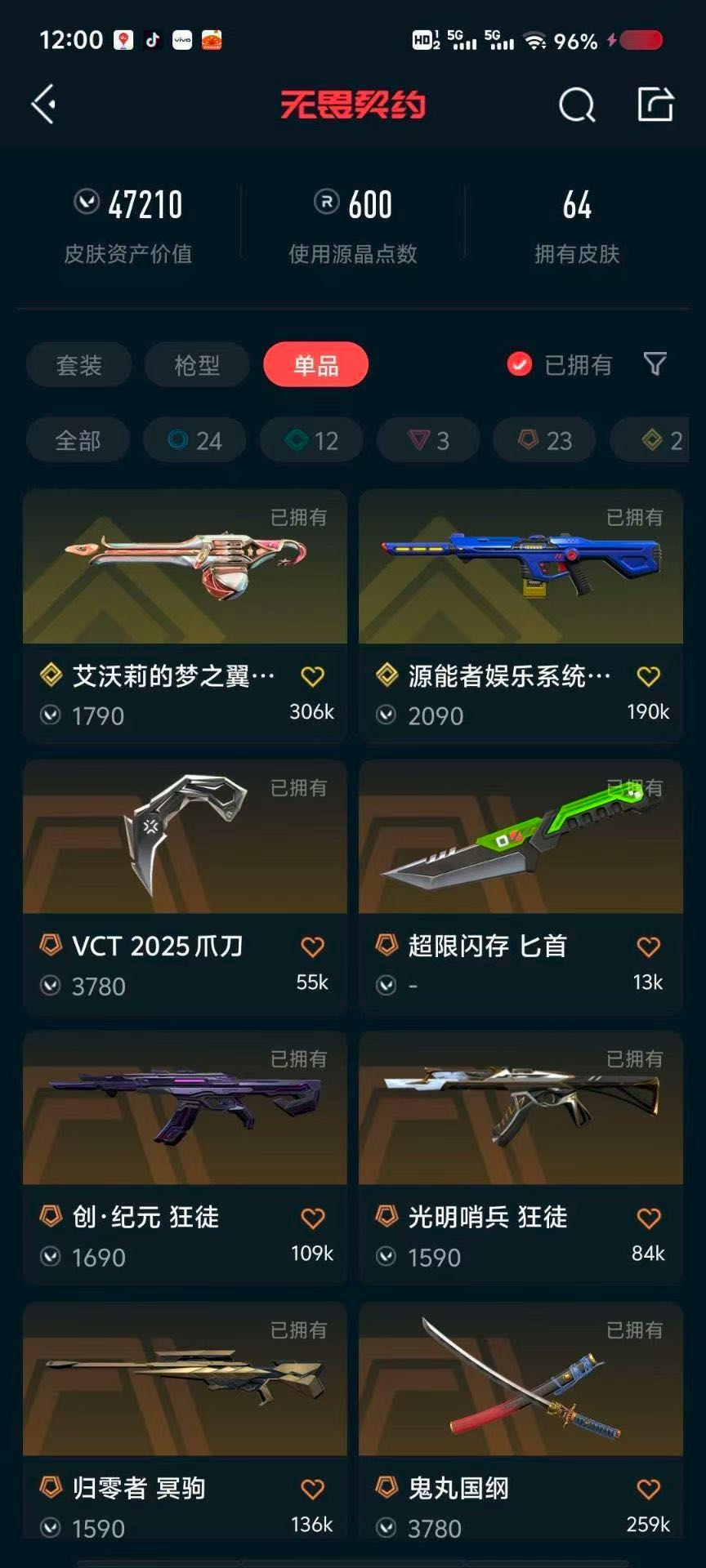Open the 创·纪元 狂徒 skin card
706x1568 pixels.
(185, 1109)
